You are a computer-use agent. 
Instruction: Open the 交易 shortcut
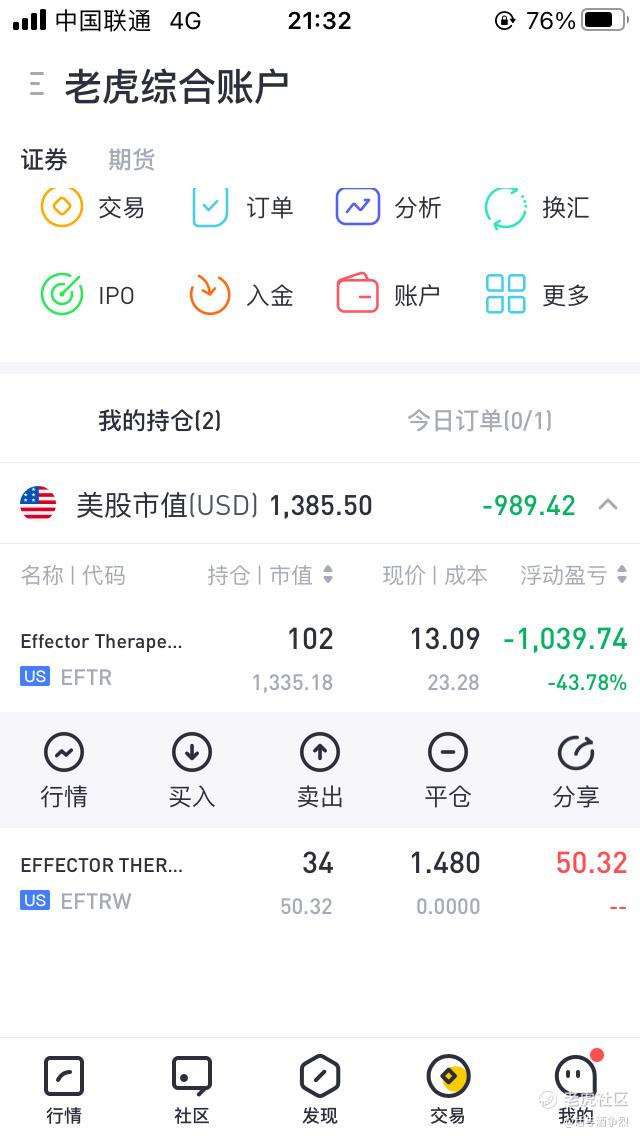pos(92,207)
